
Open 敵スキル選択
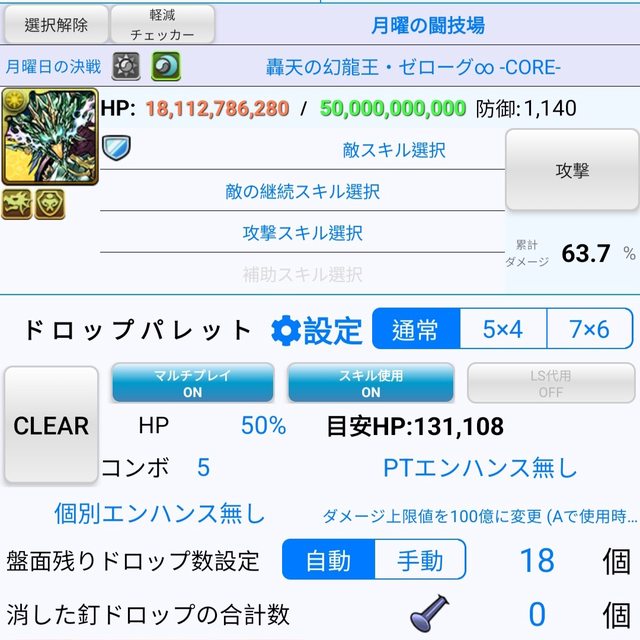click(x=394, y=151)
